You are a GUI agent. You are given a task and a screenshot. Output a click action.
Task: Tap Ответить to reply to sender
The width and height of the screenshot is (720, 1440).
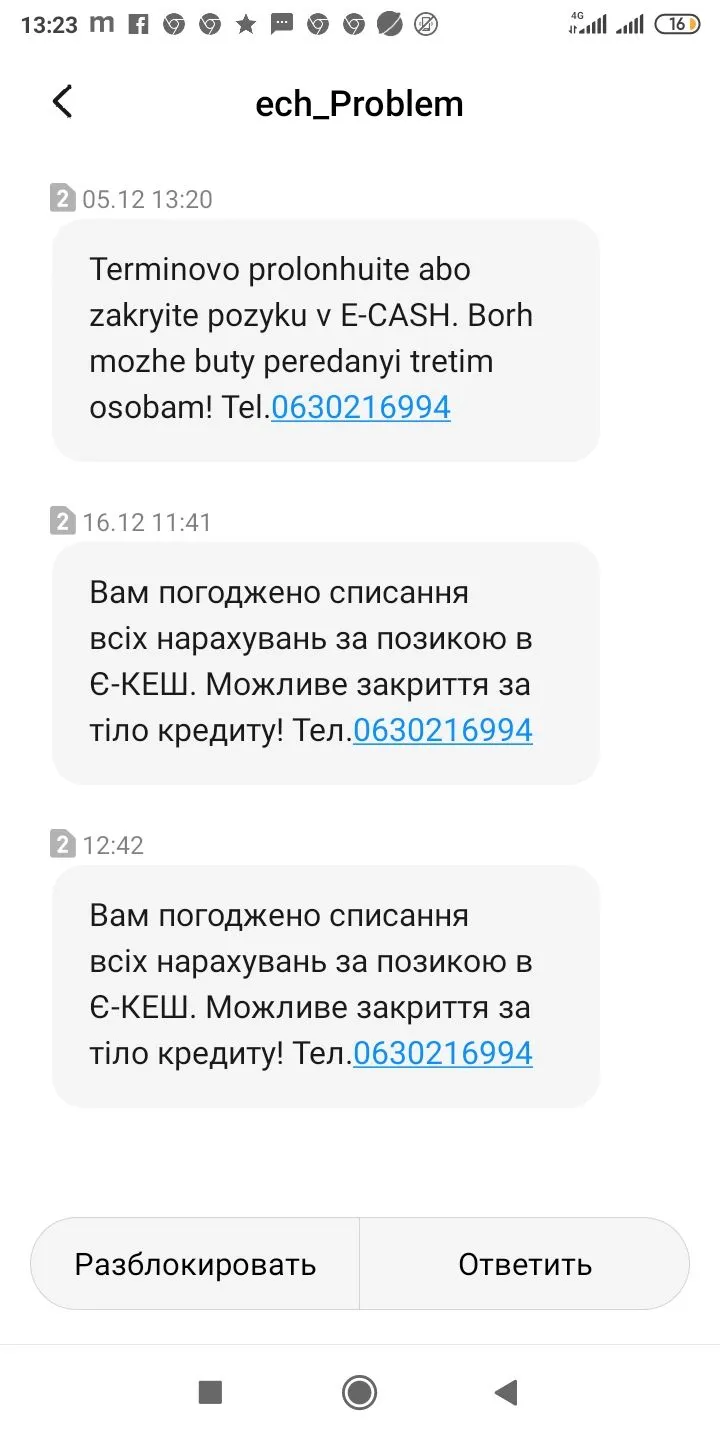click(525, 1264)
